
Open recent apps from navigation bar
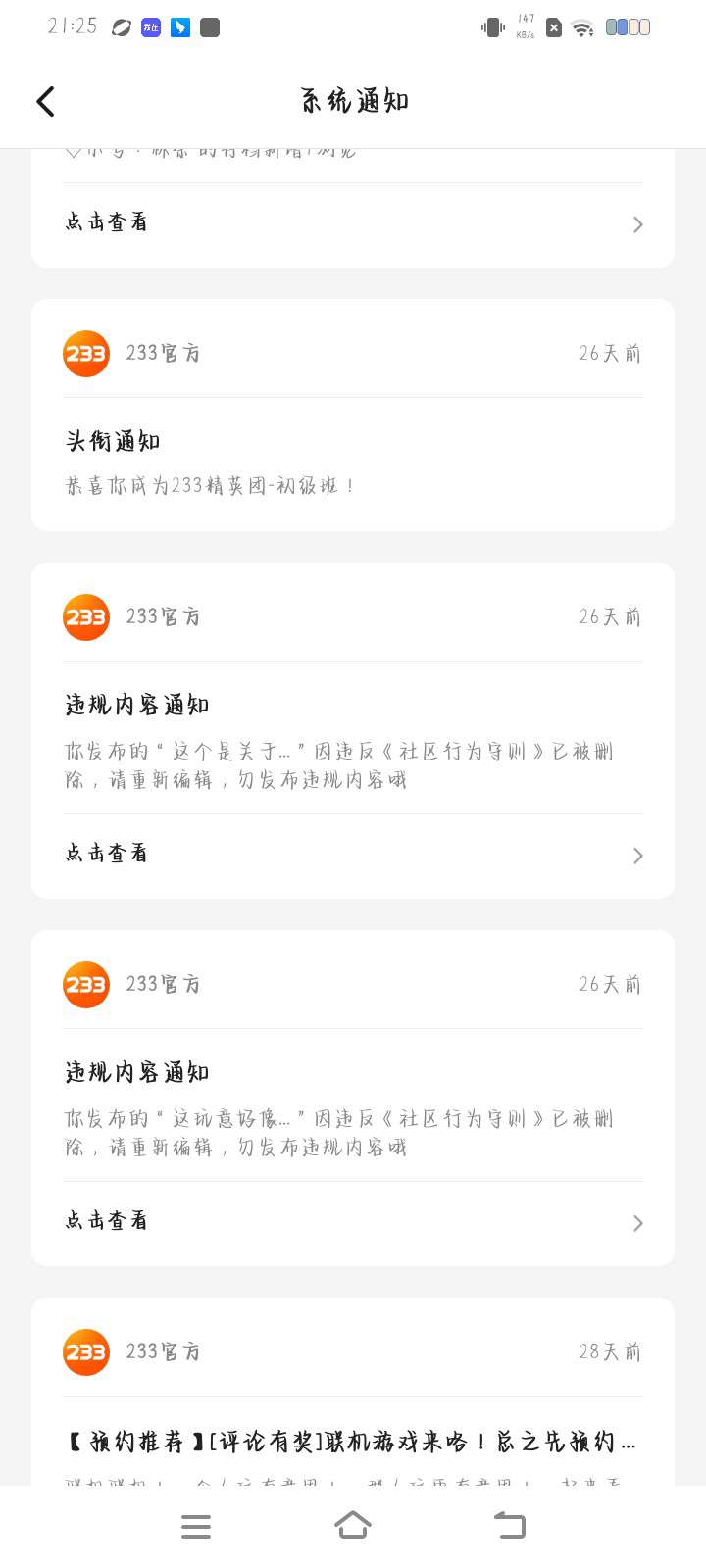pos(196,1526)
